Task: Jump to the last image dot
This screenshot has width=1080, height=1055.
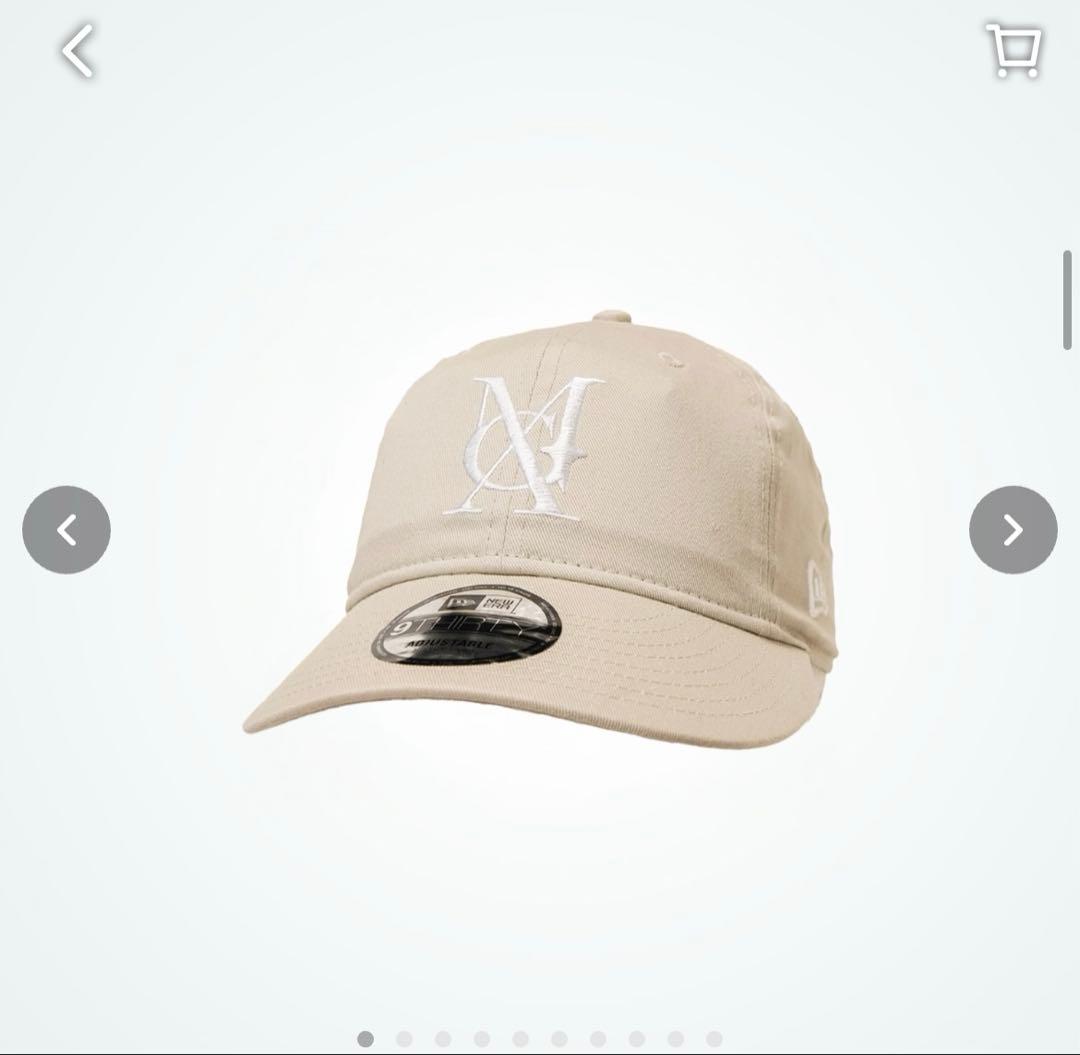Action: [x=714, y=1039]
